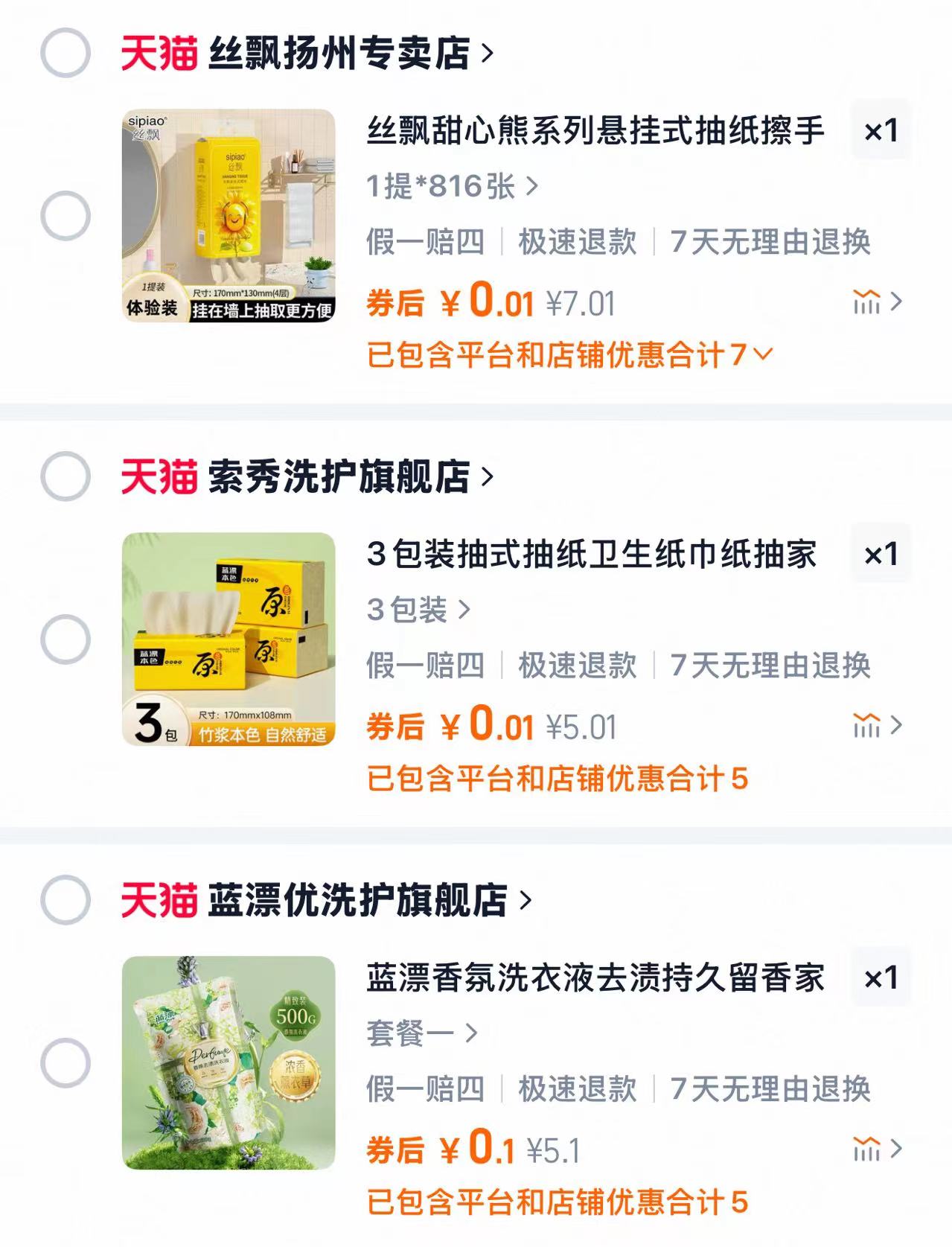Click the ×1 quantity badge on 蓝漂 detergent item
The height and width of the screenshot is (1247, 952).
click(x=881, y=980)
